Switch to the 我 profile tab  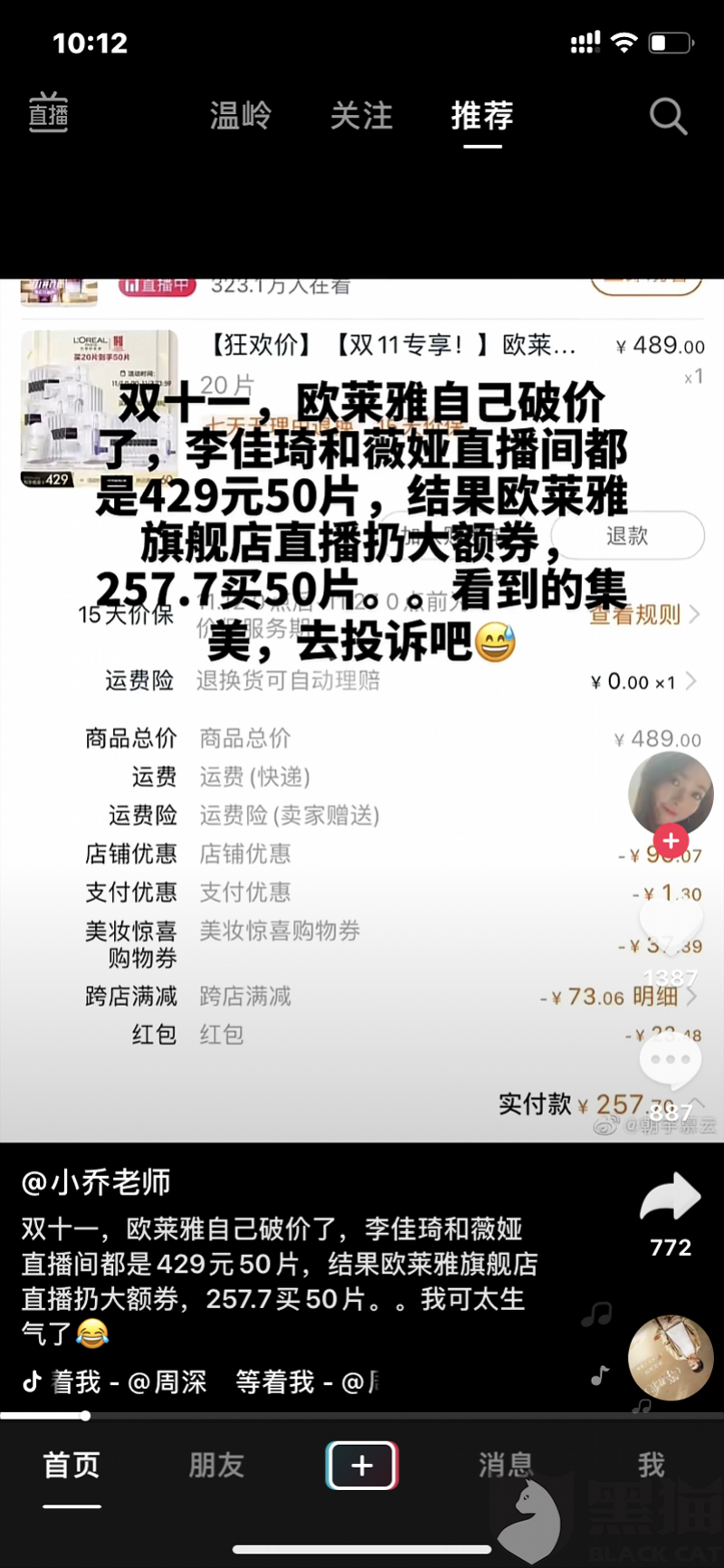point(651,1465)
